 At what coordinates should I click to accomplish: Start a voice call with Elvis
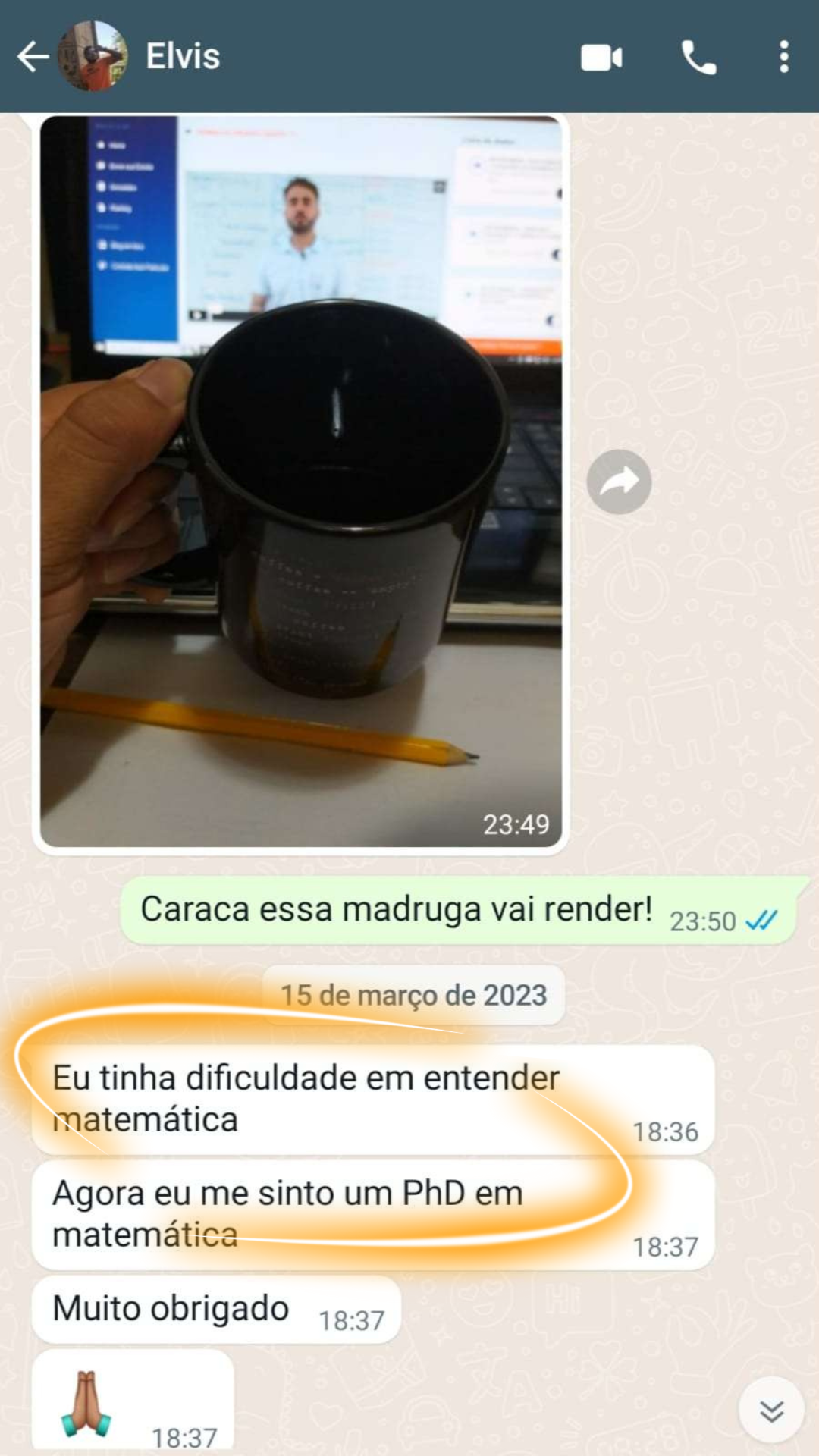pyautogui.click(x=698, y=58)
